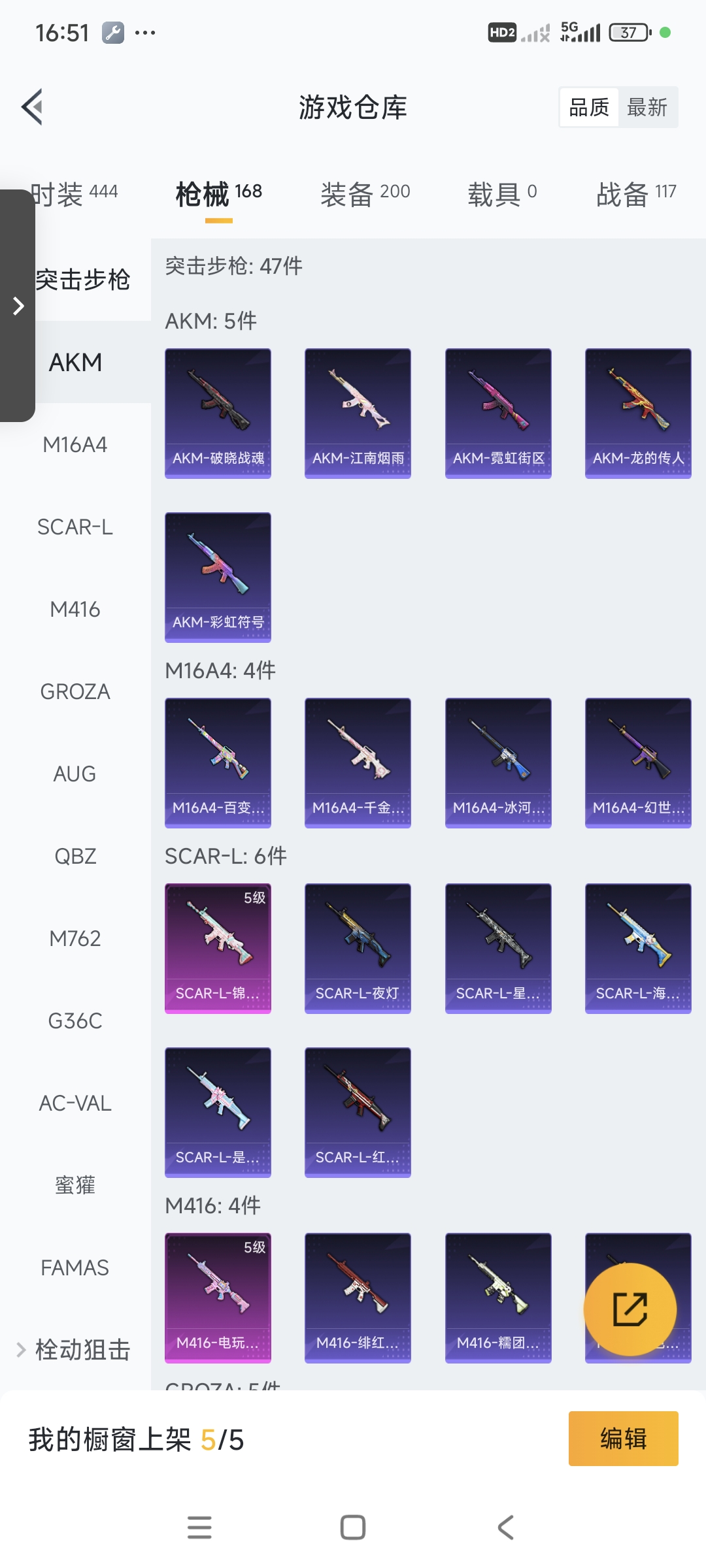Switch to the 装备 tab
The height and width of the screenshot is (1568, 706).
[x=365, y=194]
